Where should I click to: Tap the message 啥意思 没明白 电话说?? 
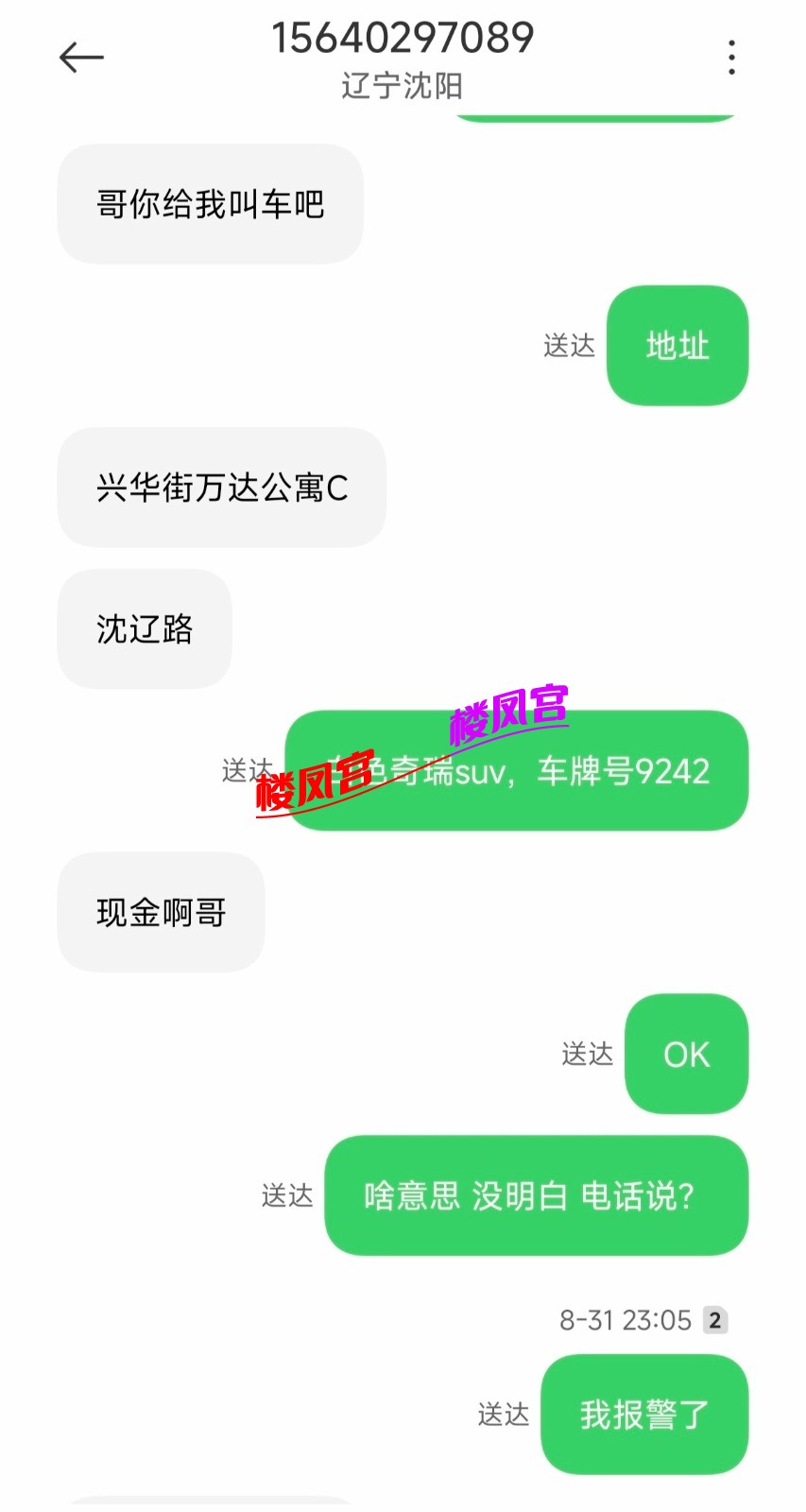tap(535, 1196)
